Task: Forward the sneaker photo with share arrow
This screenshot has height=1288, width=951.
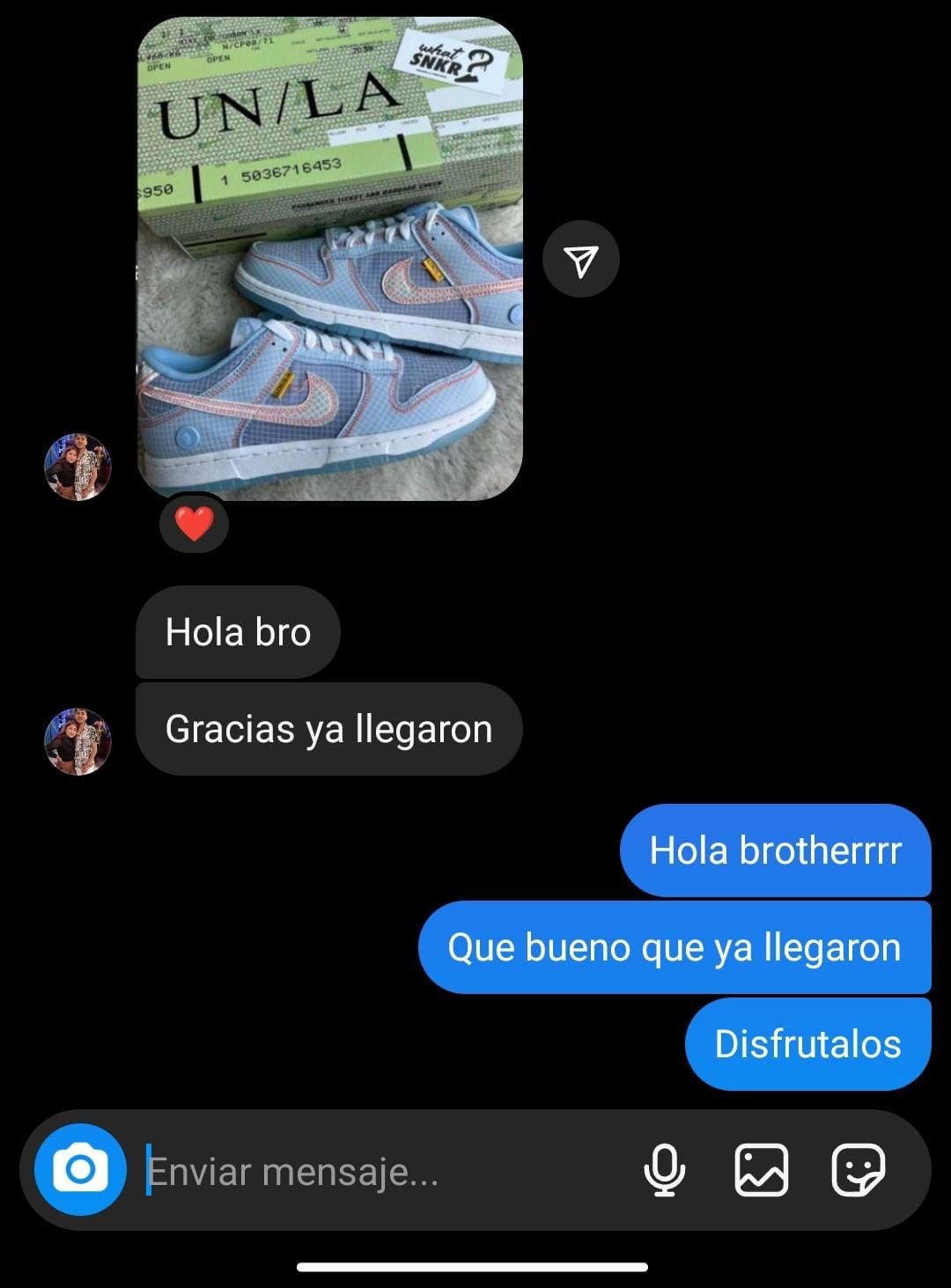Action: (x=581, y=260)
